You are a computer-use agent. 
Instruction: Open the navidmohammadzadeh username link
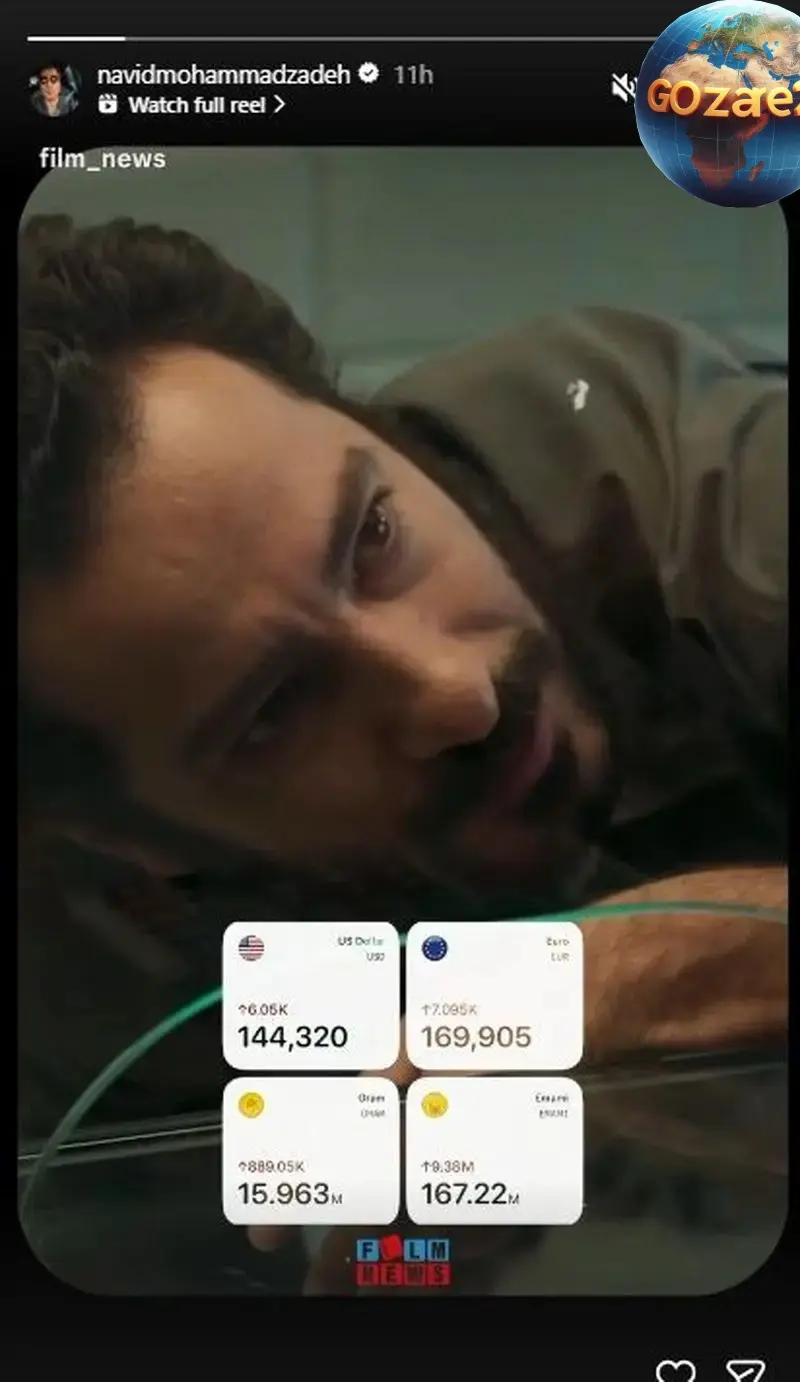(x=225, y=74)
